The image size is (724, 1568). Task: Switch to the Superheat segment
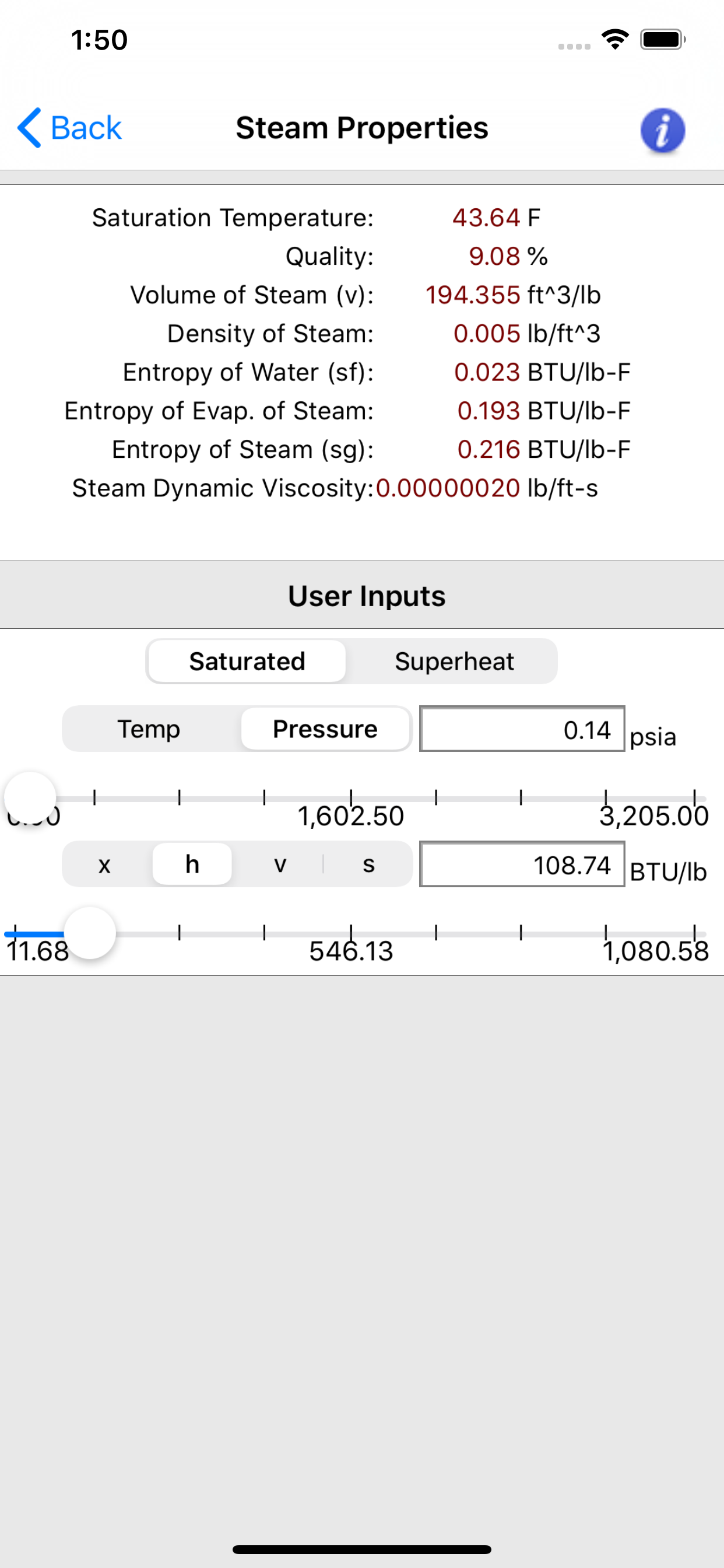(454, 661)
